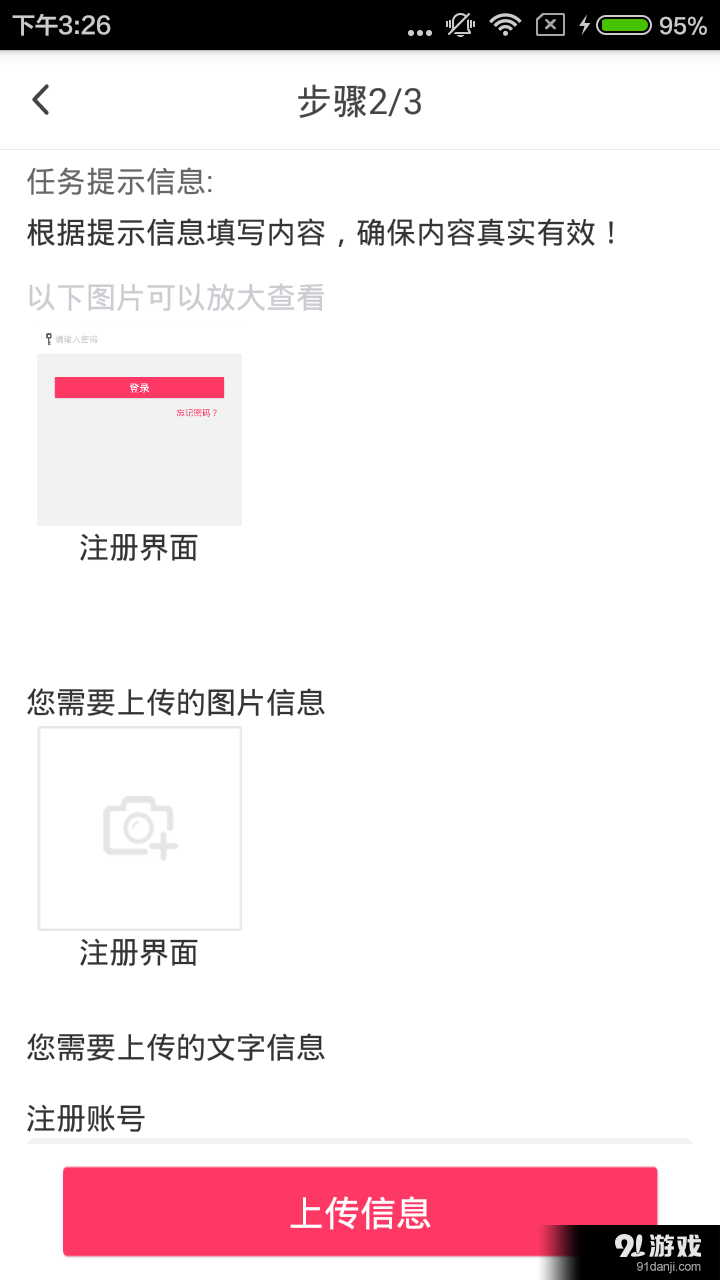
Task: Tap the 步骤2/3 title bar
Action: coord(360,100)
